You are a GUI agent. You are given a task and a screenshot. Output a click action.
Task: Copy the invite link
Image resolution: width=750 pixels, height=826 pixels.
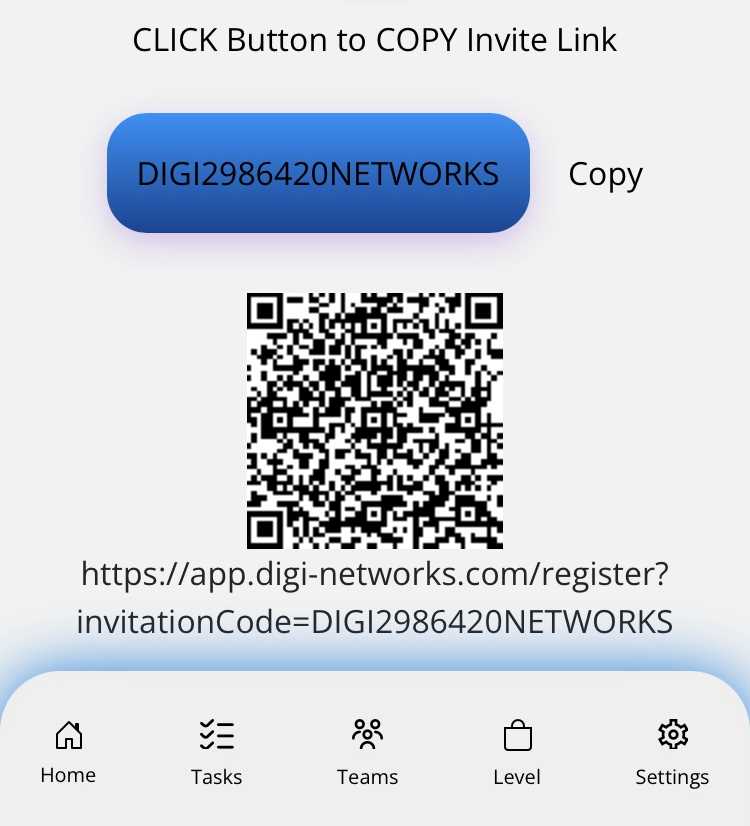pos(605,174)
